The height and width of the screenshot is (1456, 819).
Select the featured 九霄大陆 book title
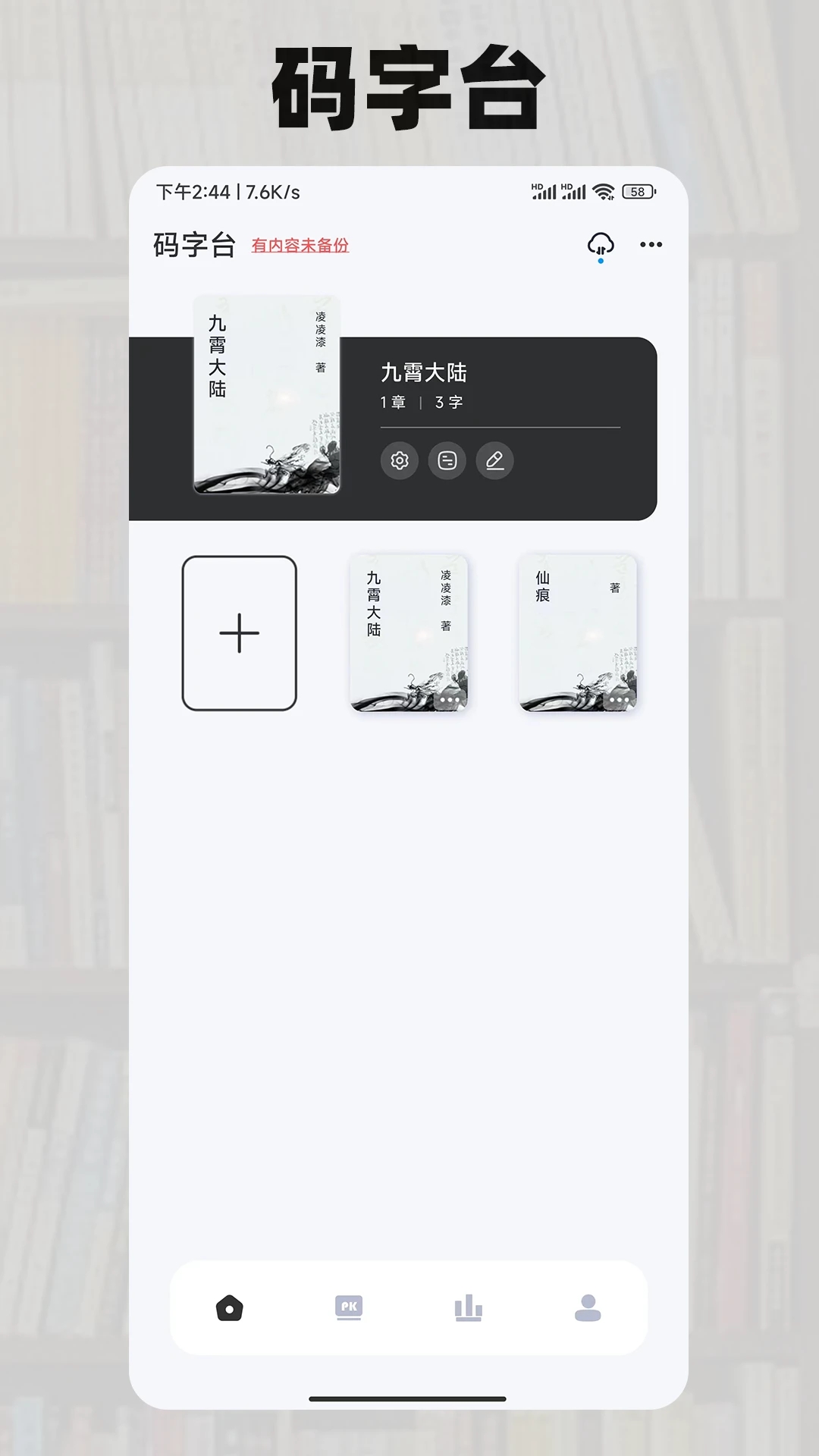tap(423, 373)
